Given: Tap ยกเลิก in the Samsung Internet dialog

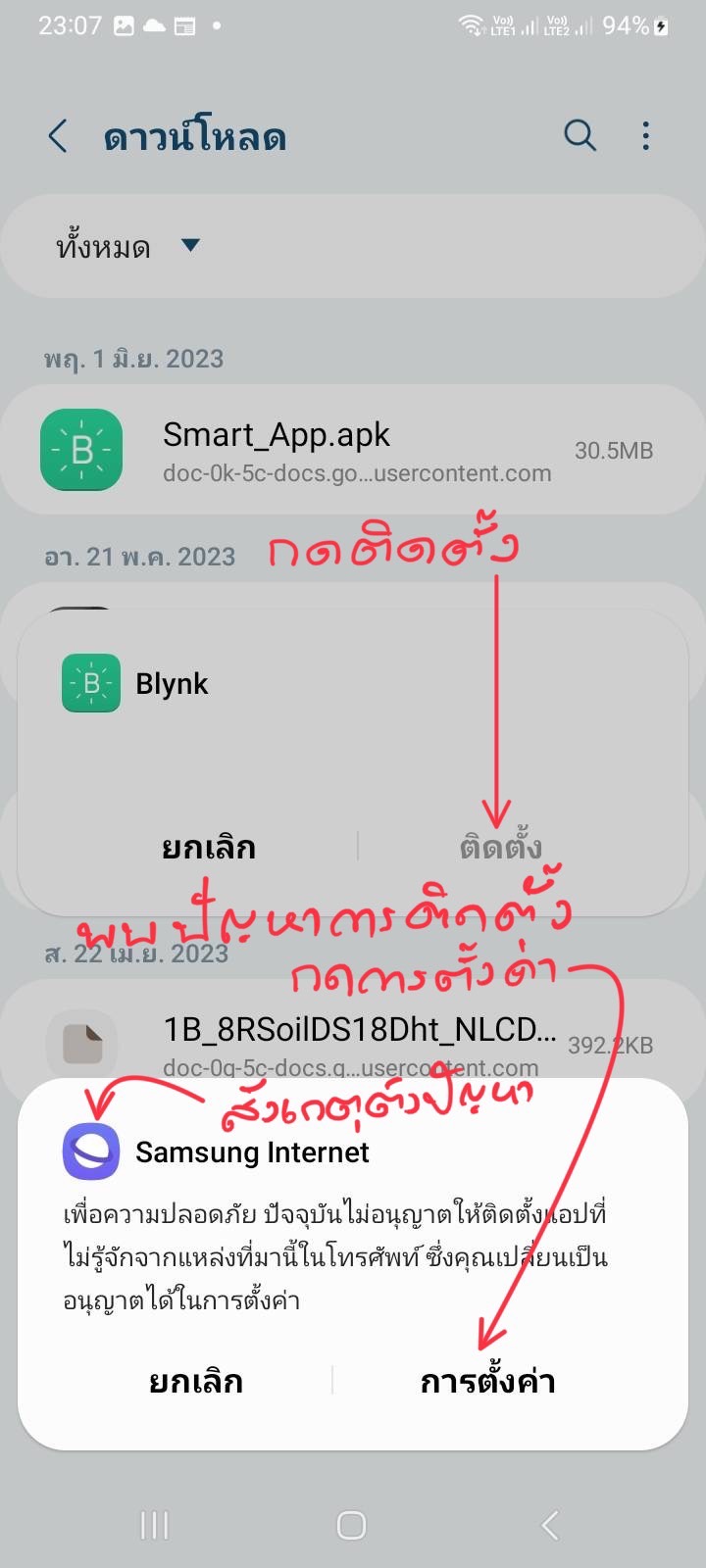Looking at the screenshot, I should 195,1381.
